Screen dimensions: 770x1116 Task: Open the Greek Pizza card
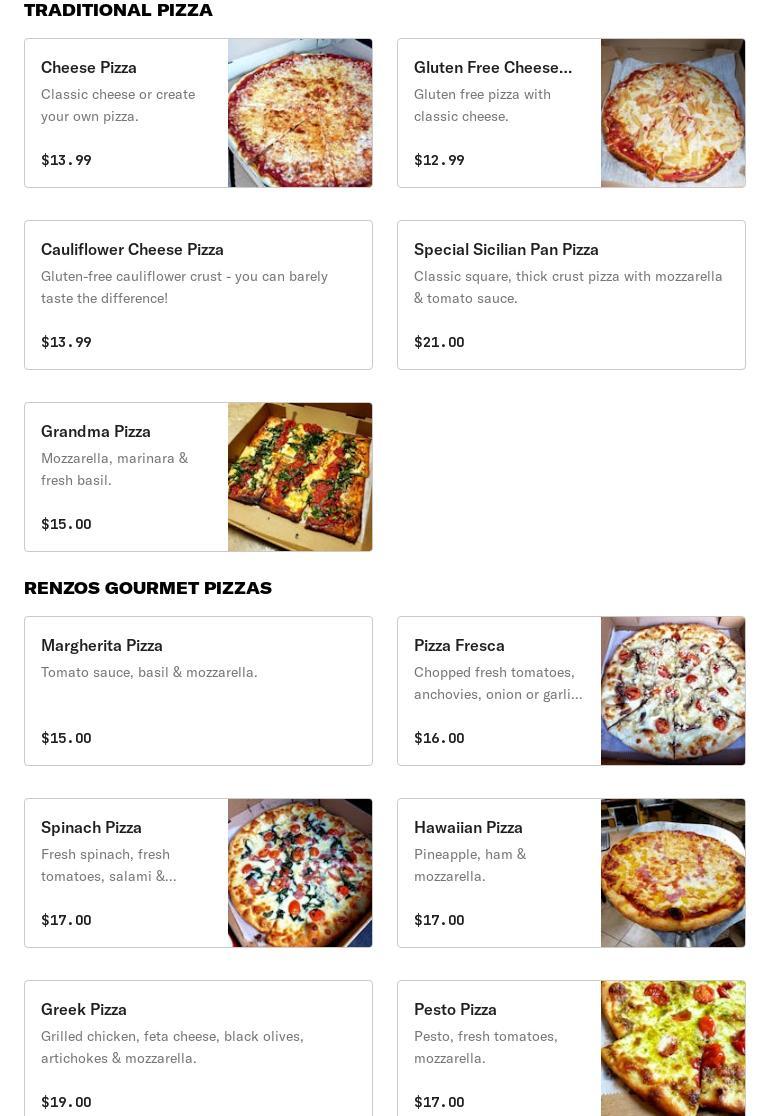click(198, 1050)
